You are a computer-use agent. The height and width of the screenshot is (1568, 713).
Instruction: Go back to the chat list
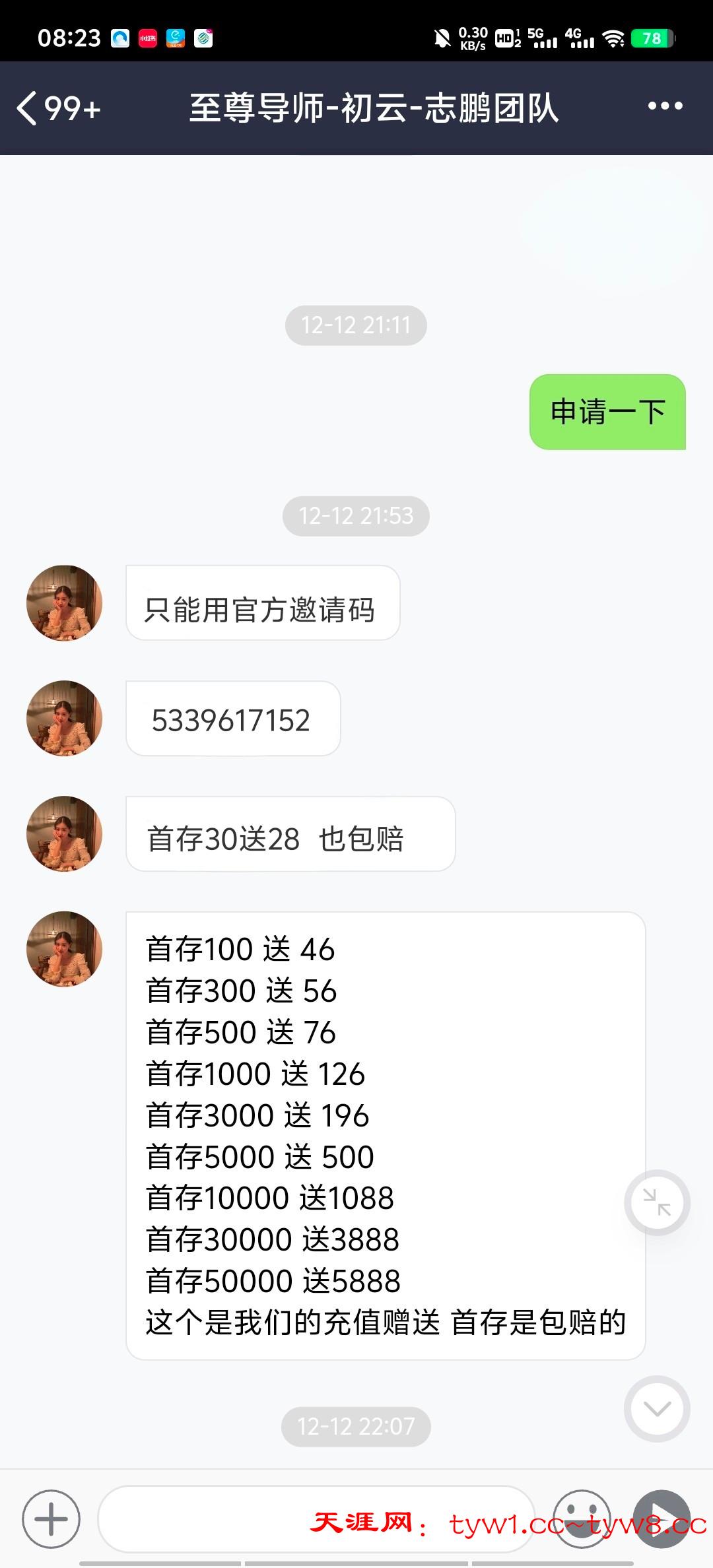(28, 108)
